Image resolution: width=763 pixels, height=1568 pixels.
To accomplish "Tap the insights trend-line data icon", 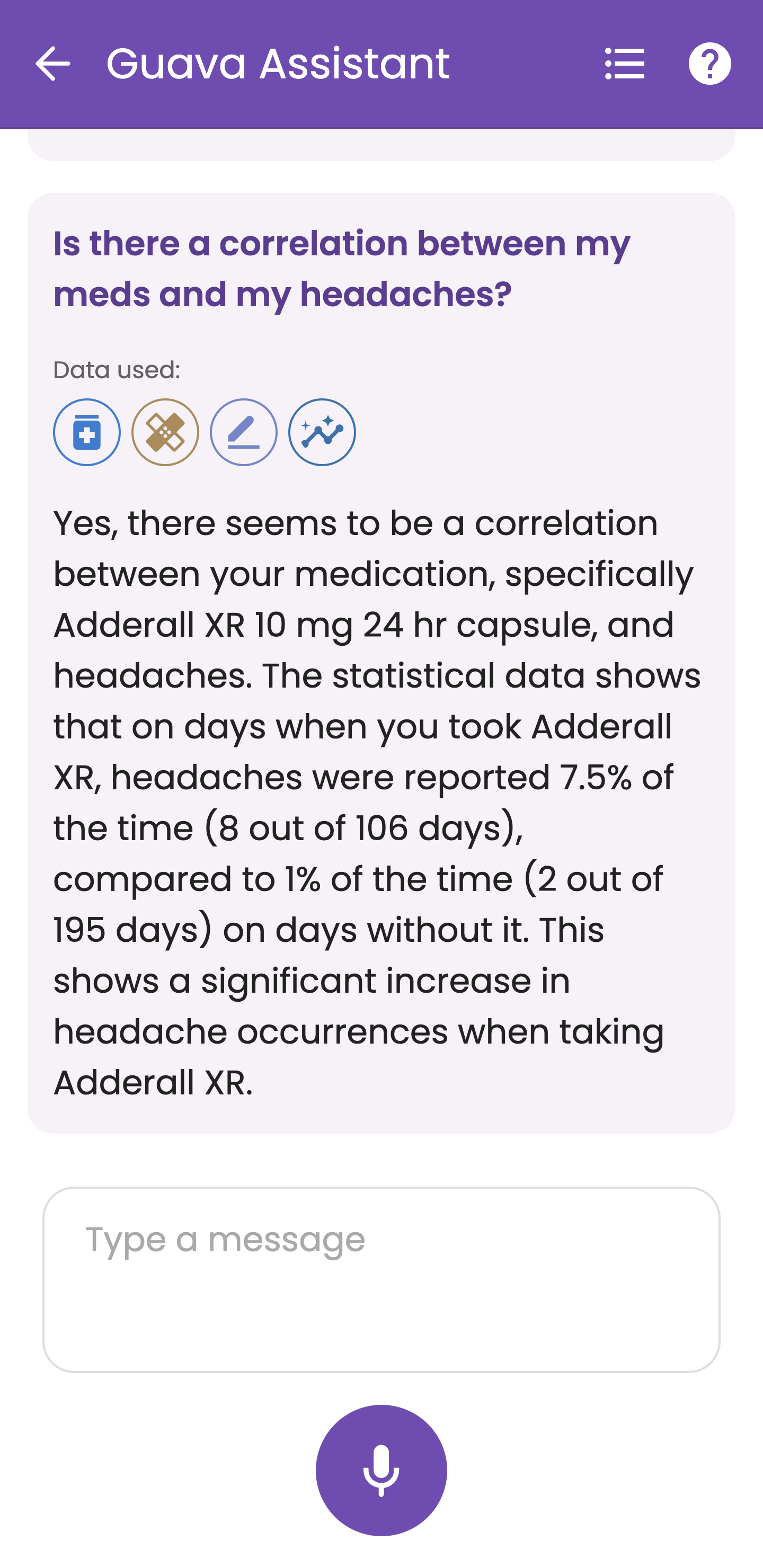I will (x=322, y=432).
